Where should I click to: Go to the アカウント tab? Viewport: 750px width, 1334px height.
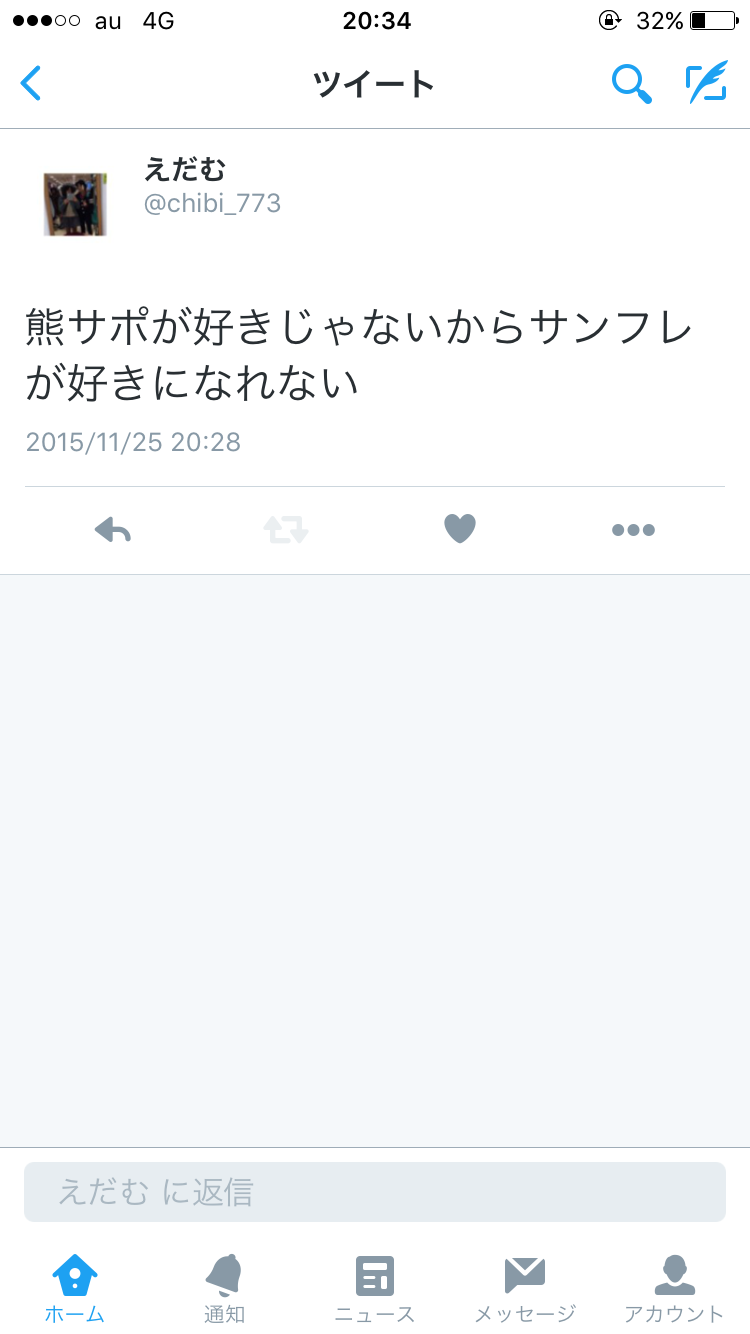(674, 1288)
